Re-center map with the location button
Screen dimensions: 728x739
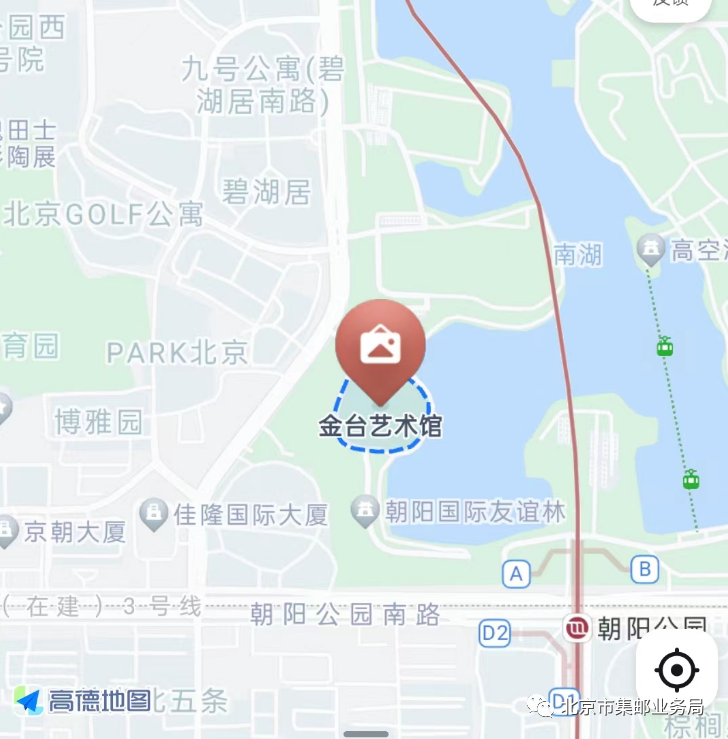[676, 669]
